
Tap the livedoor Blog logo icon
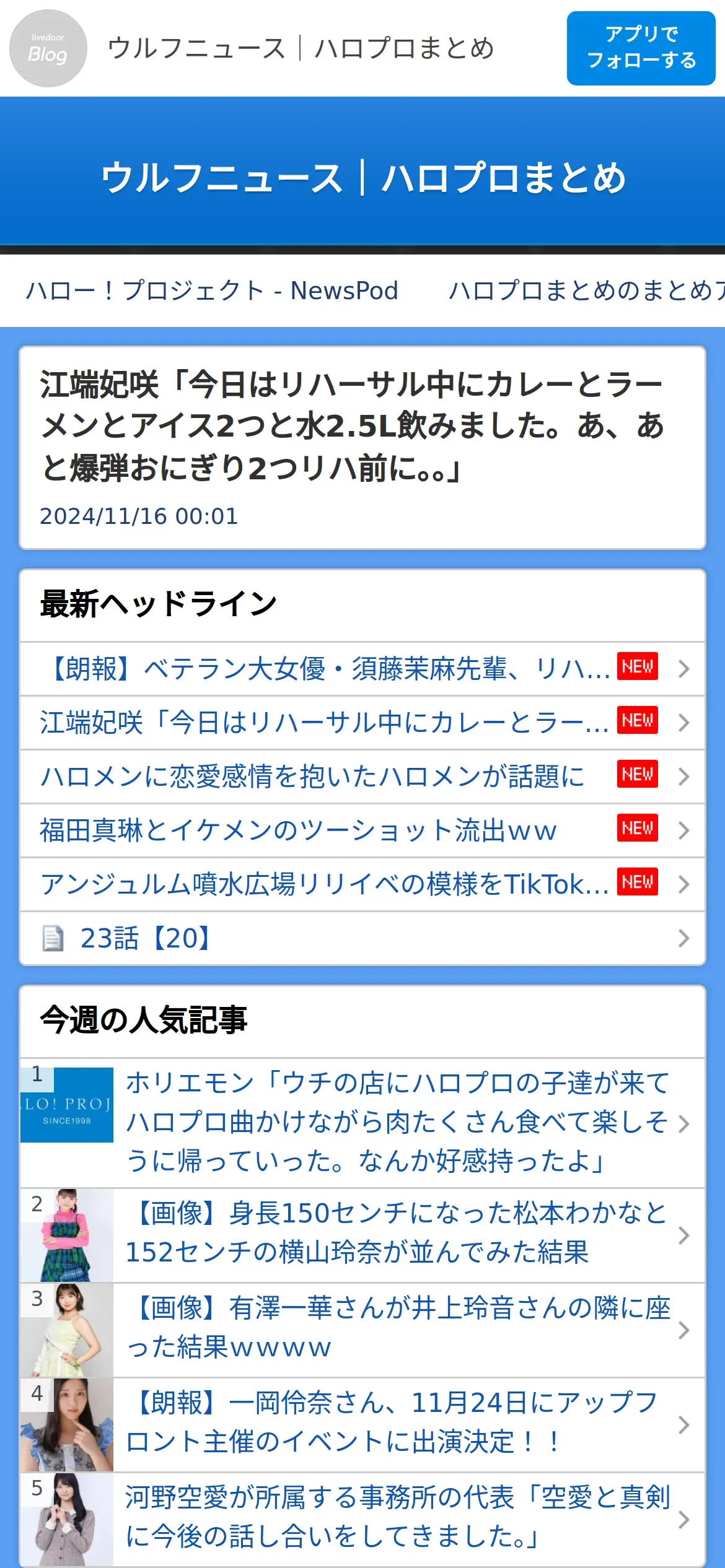[x=48, y=48]
